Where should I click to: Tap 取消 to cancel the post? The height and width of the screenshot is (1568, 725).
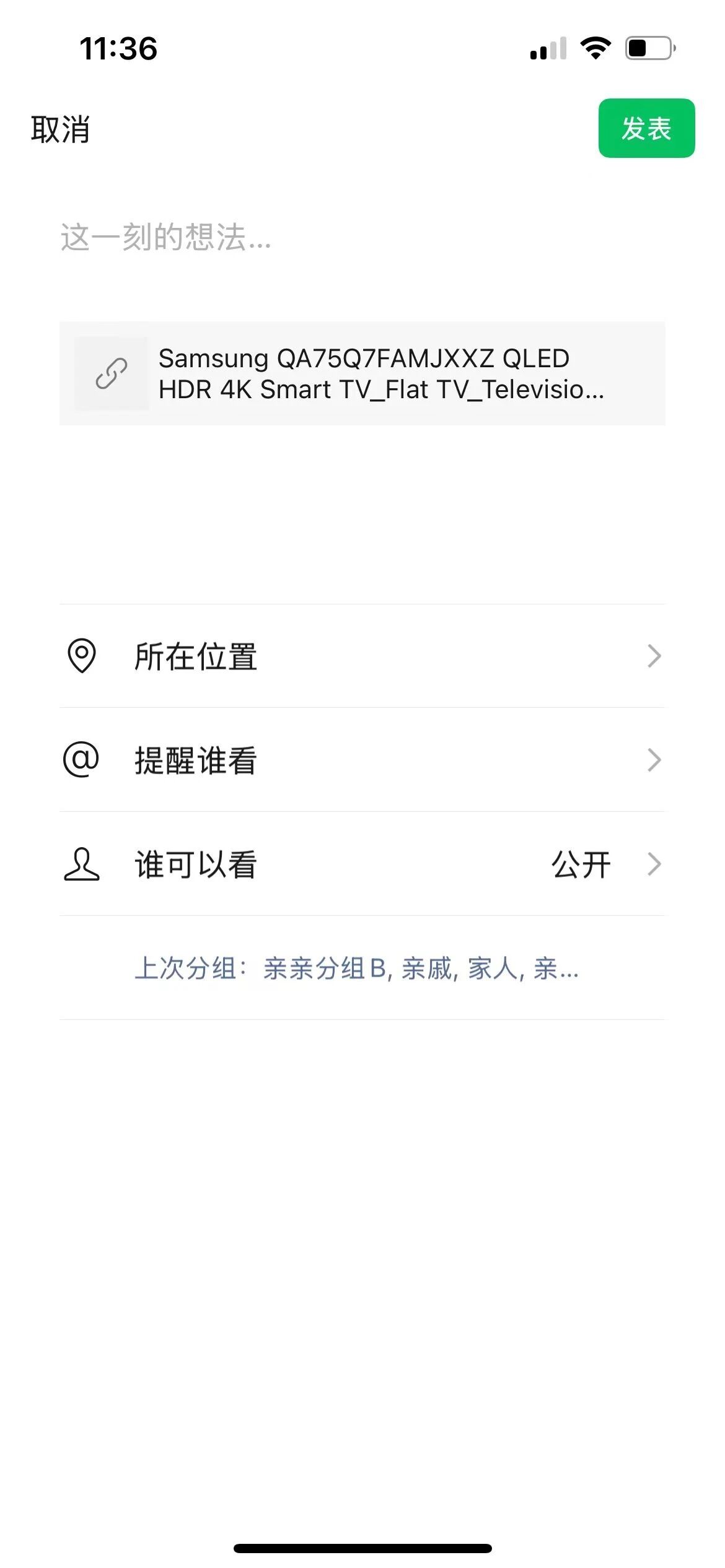tap(60, 129)
